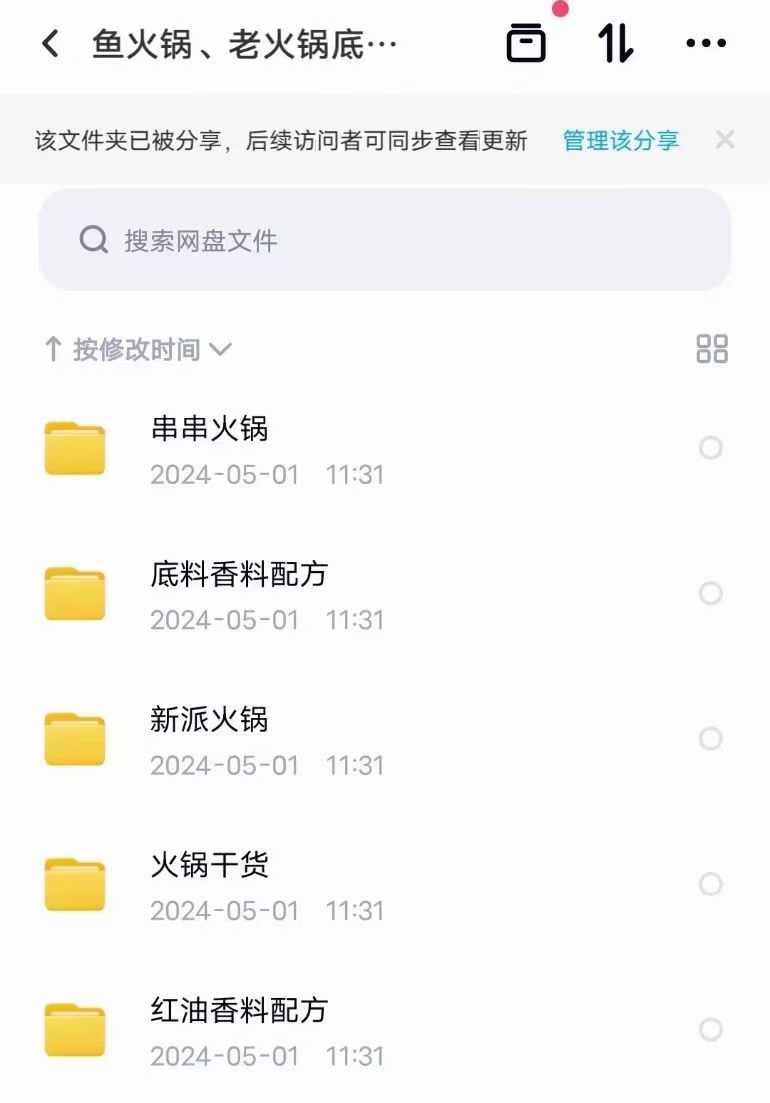
Task: Switch to grid view layout
Action: point(713,348)
